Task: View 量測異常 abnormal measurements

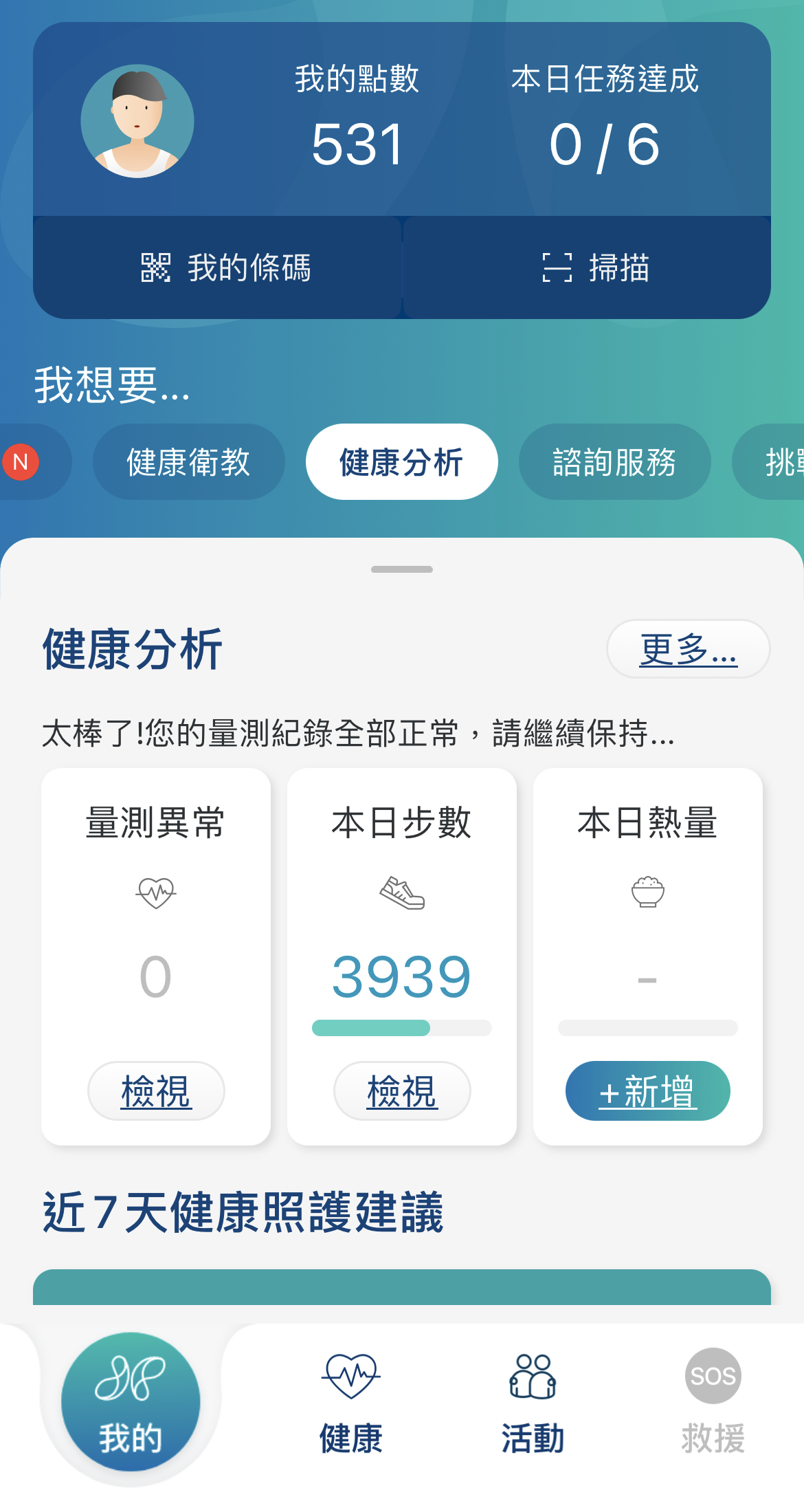Action: [x=156, y=1091]
